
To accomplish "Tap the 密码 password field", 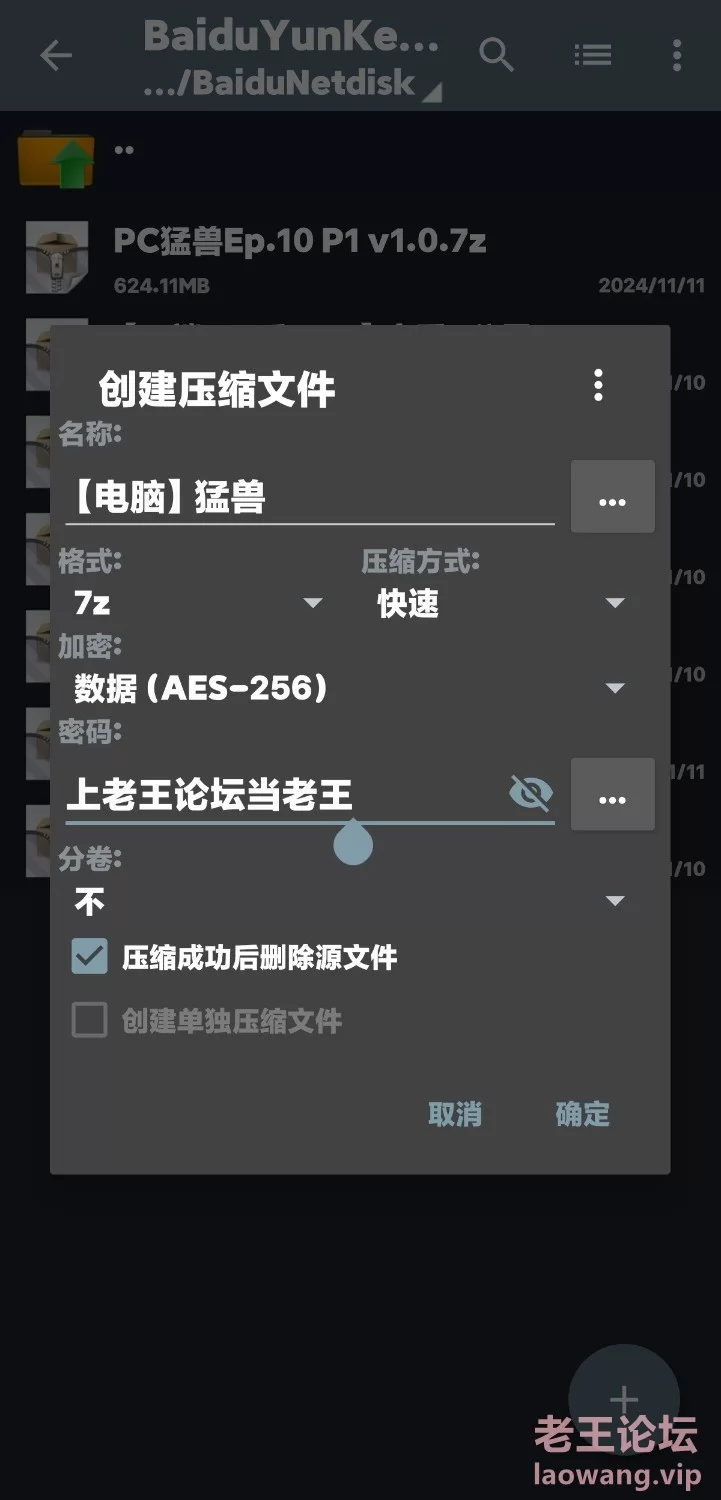I will click(x=284, y=796).
